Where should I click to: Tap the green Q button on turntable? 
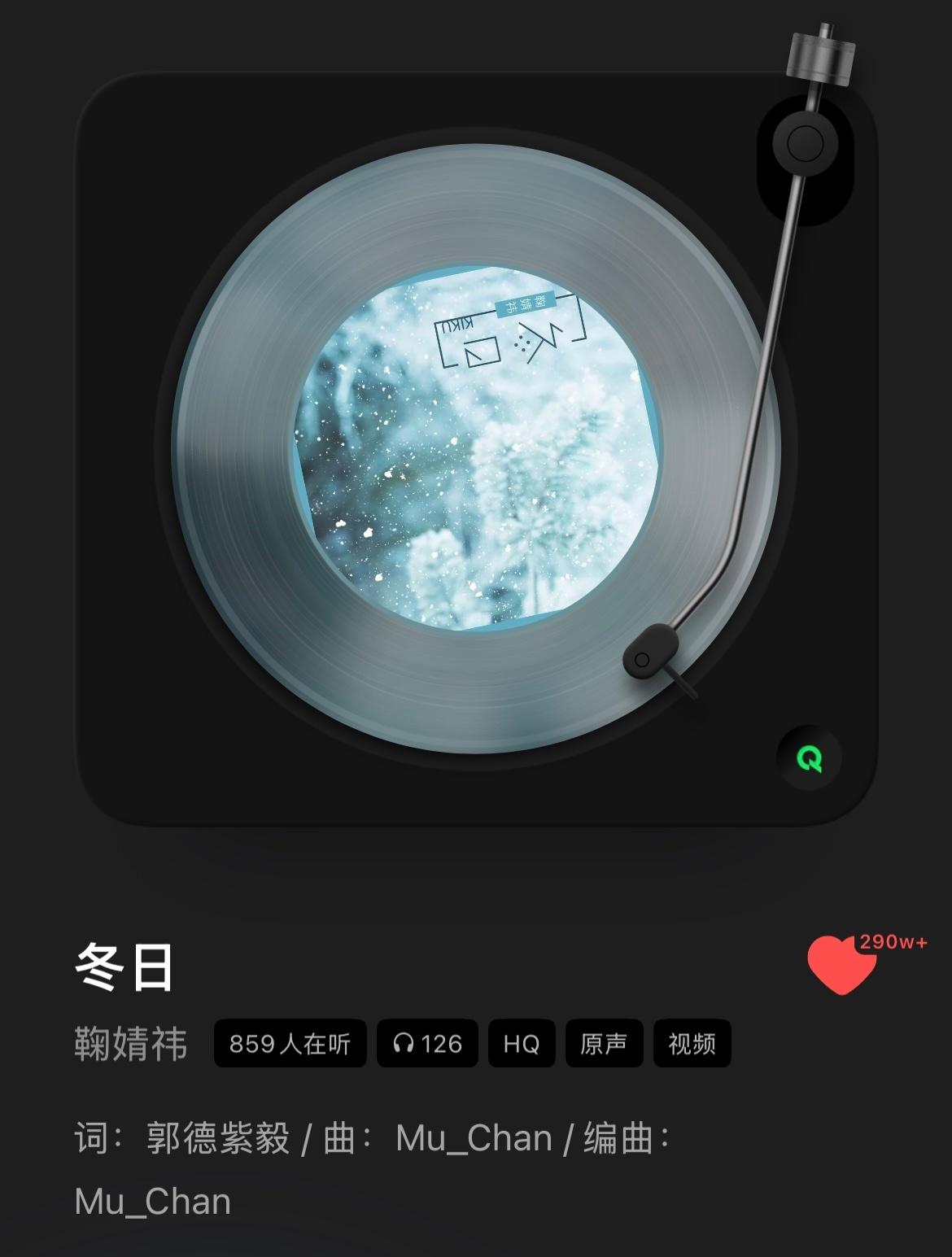809,757
